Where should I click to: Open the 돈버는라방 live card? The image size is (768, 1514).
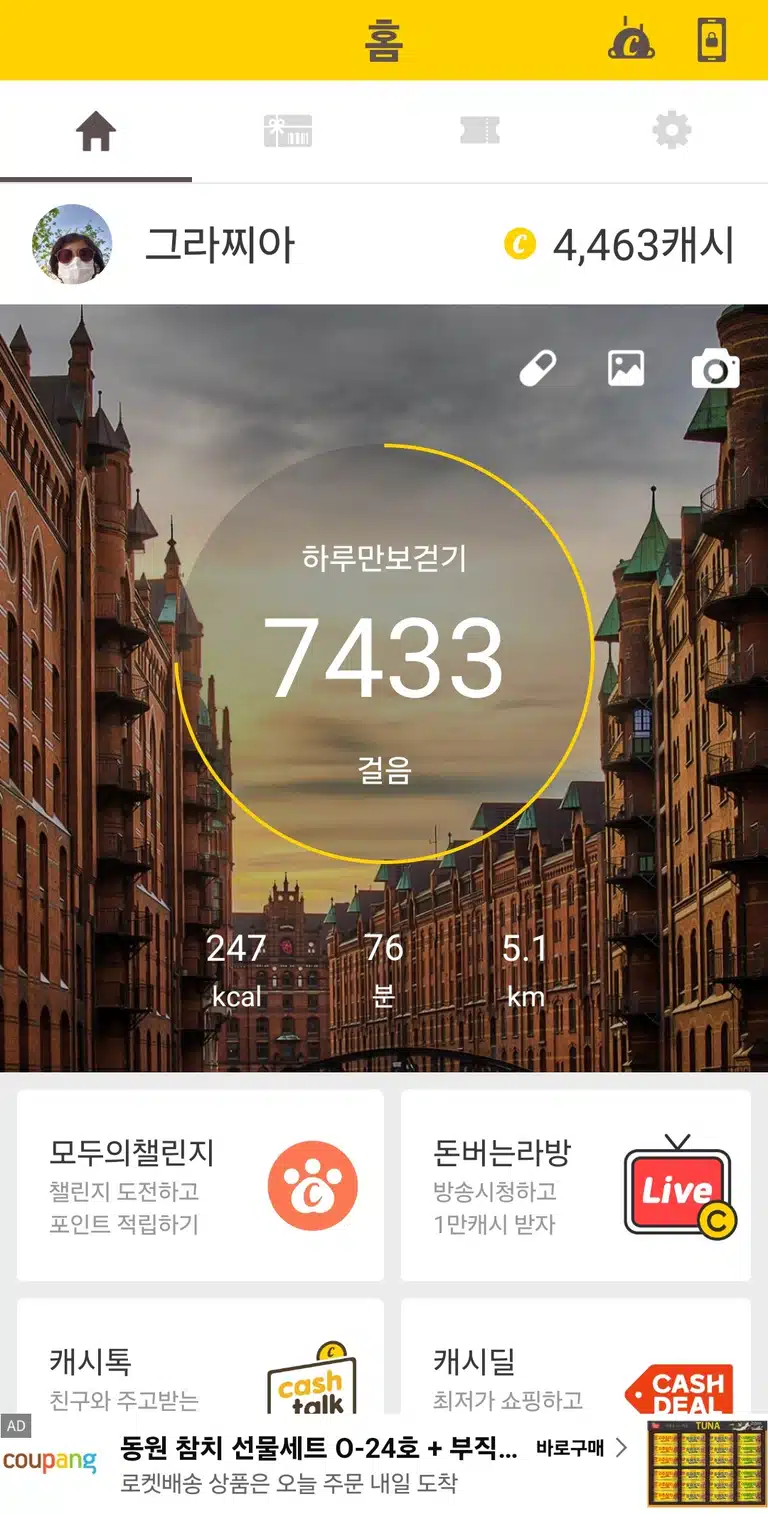[x=576, y=1185]
